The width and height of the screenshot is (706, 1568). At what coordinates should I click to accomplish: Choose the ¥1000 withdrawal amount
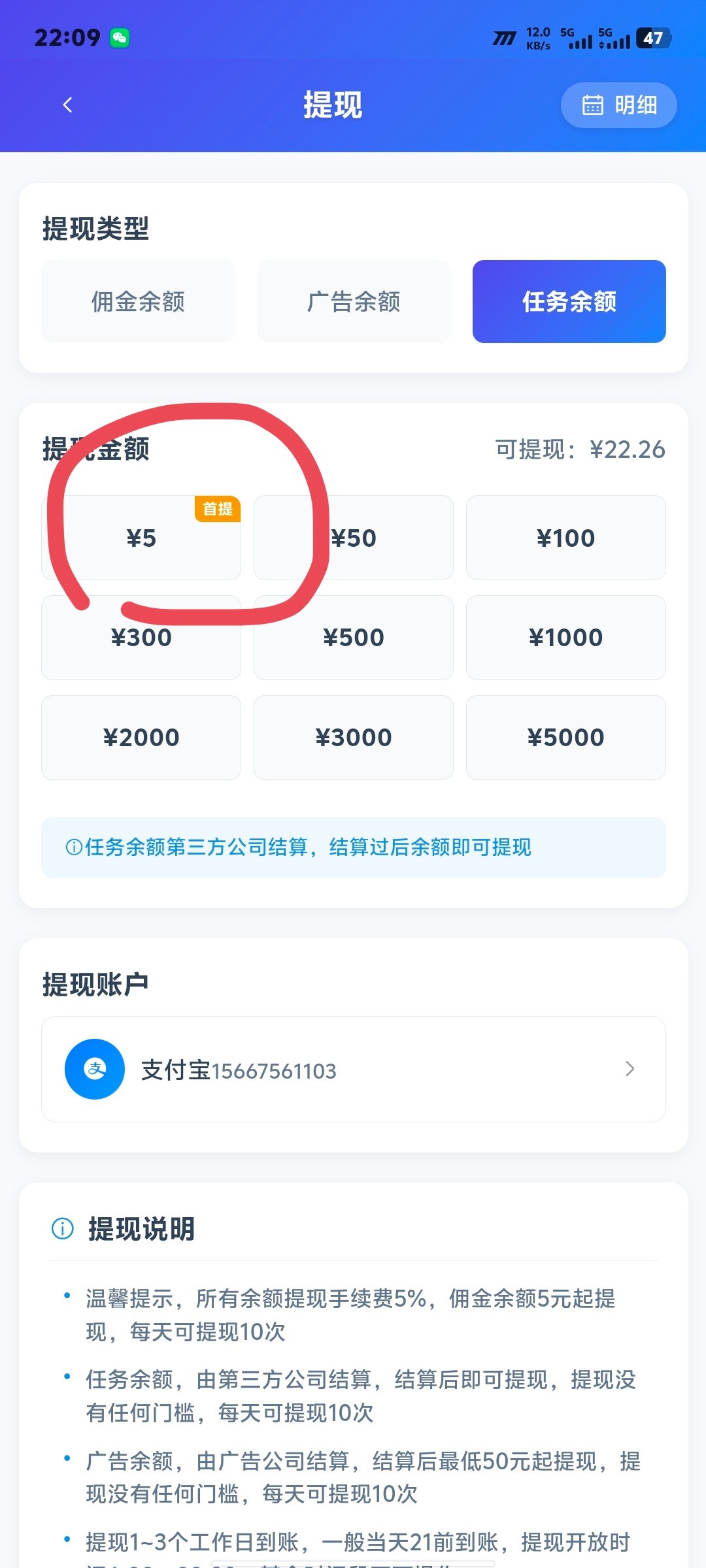click(565, 638)
